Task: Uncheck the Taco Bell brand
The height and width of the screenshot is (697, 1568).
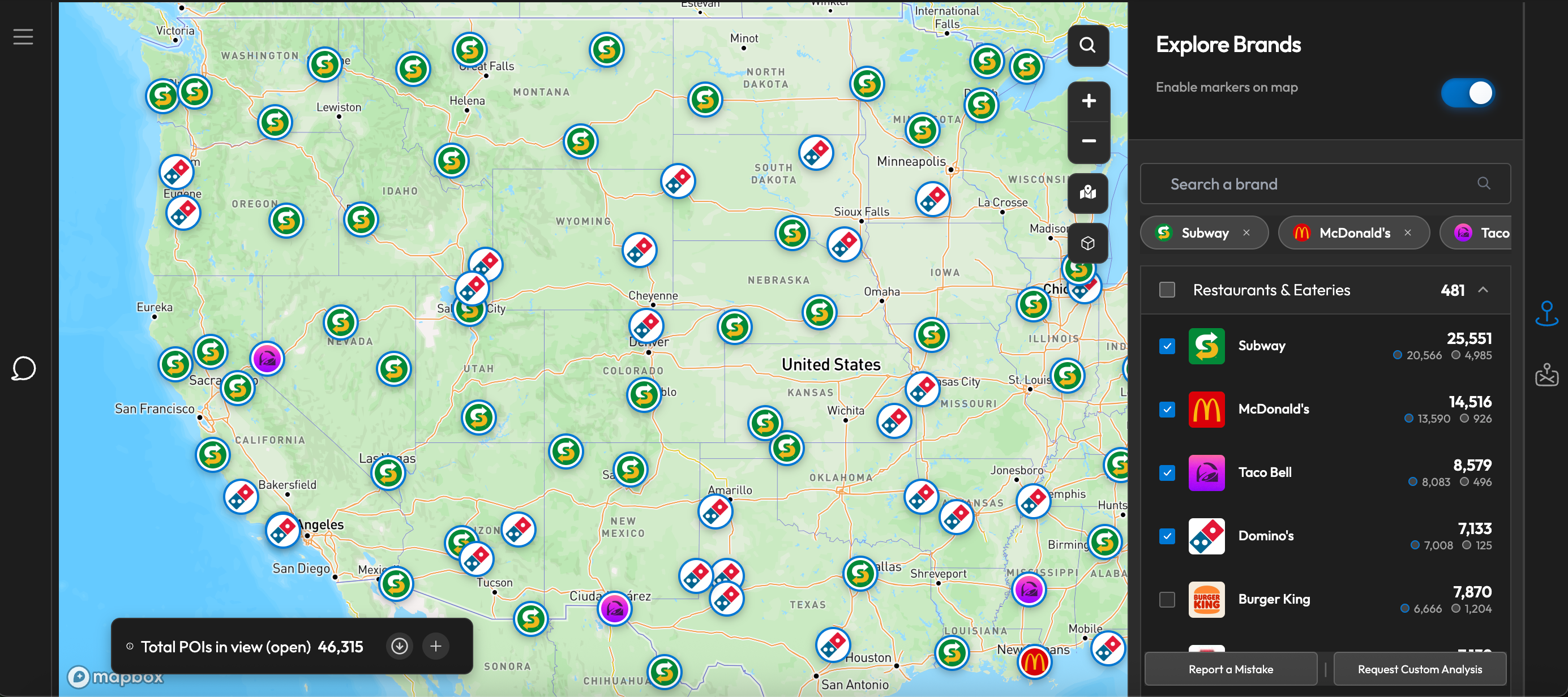Action: click(1167, 472)
